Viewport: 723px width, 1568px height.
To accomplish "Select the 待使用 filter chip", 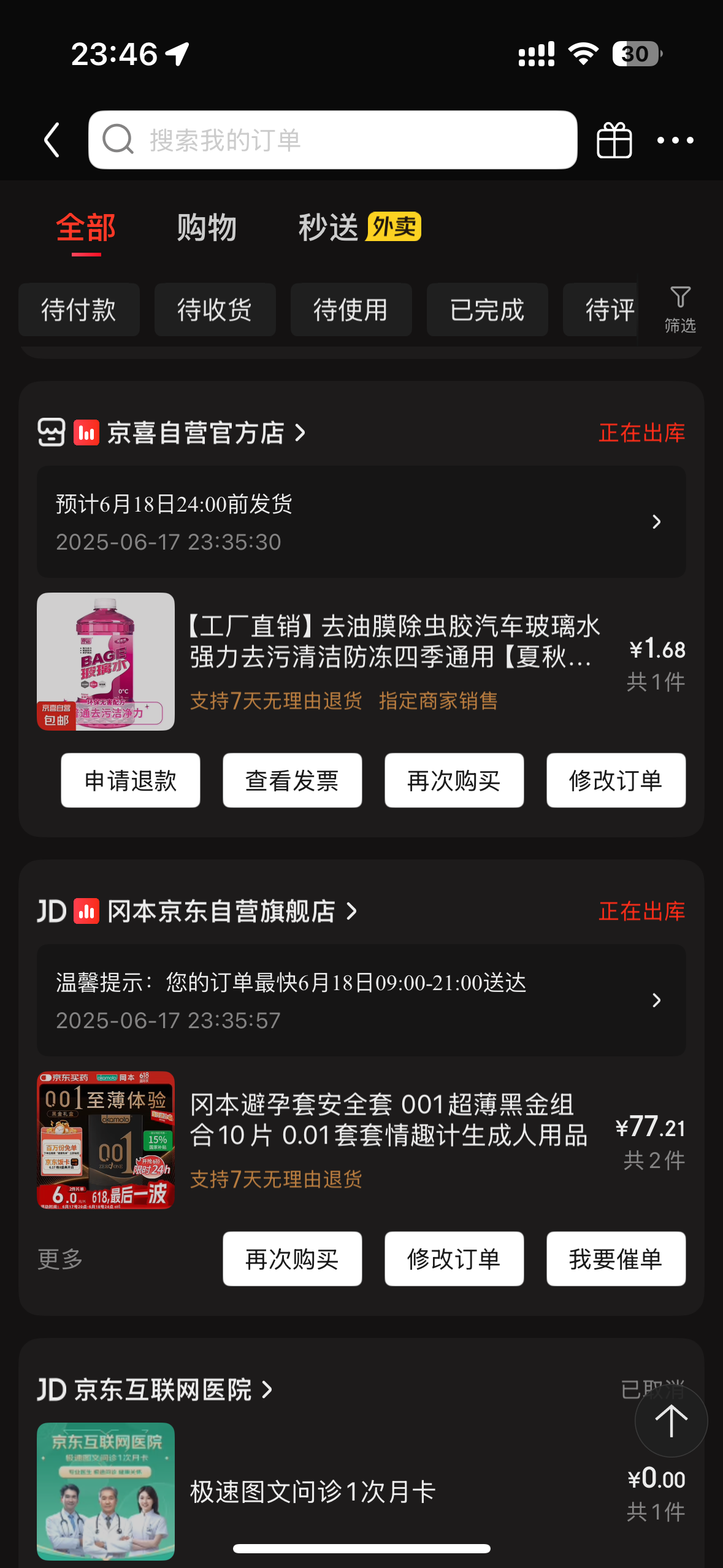I will [x=351, y=310].
